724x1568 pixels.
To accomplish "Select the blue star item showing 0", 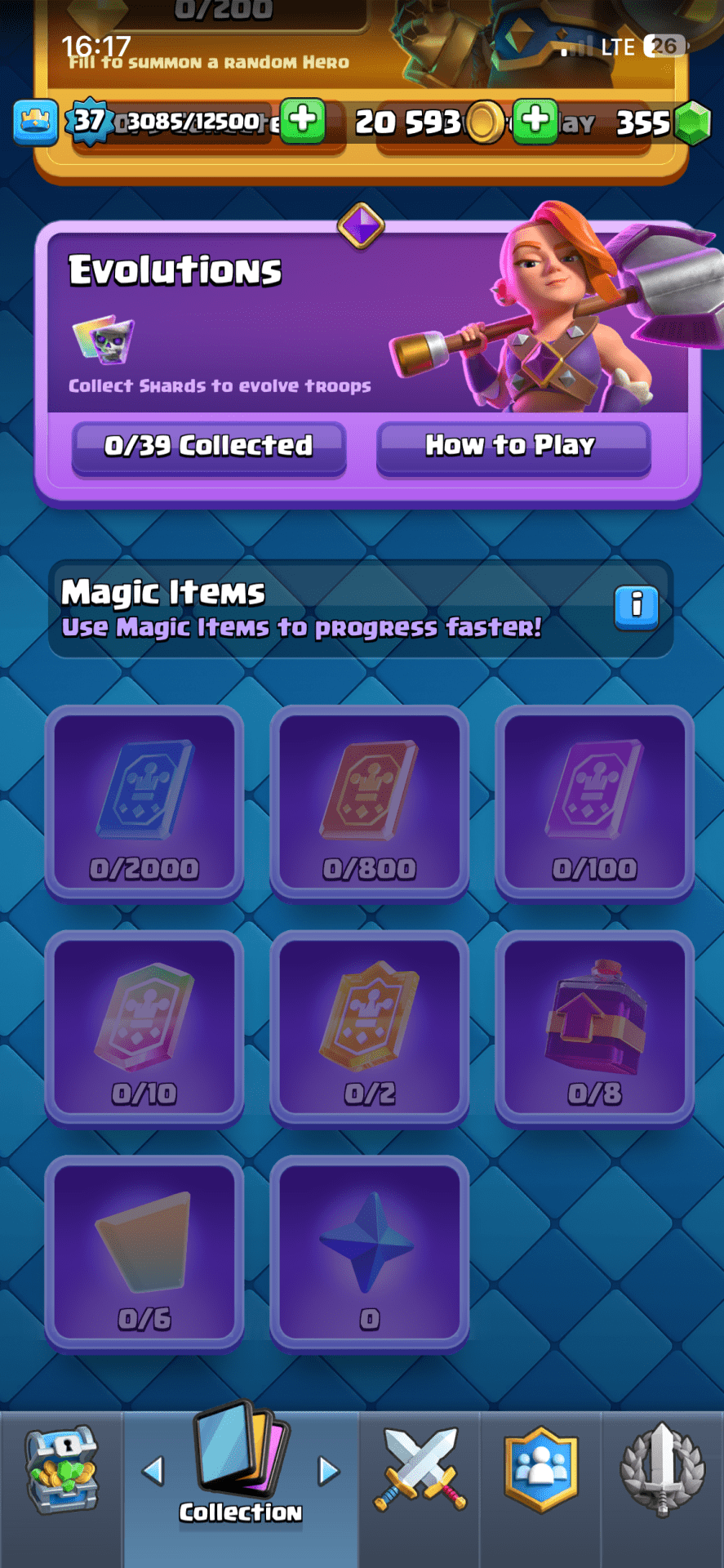I will [369, 1254].
